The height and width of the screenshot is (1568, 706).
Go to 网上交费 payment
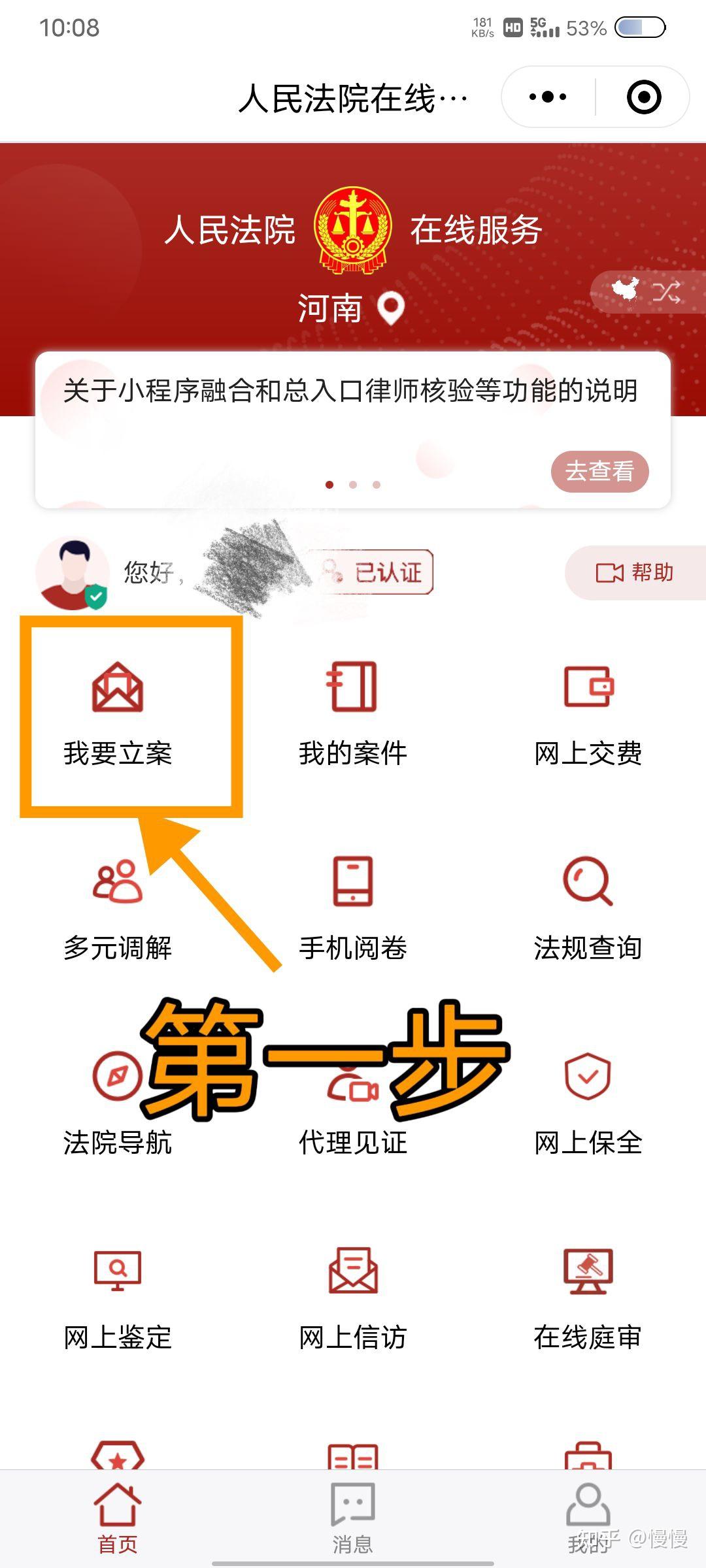click(x=588, y=715)
